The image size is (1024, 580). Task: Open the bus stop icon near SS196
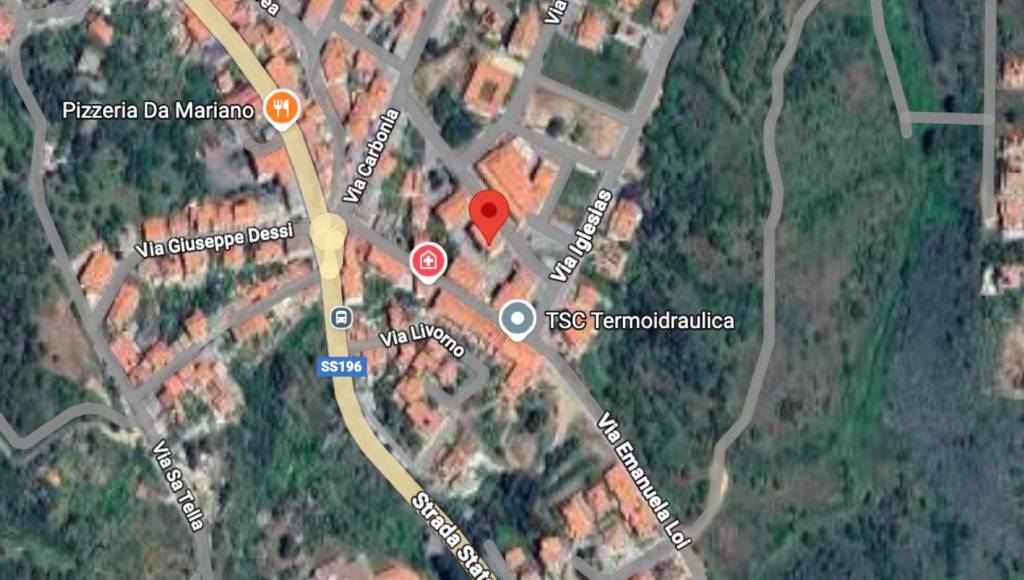pos(341,317)
